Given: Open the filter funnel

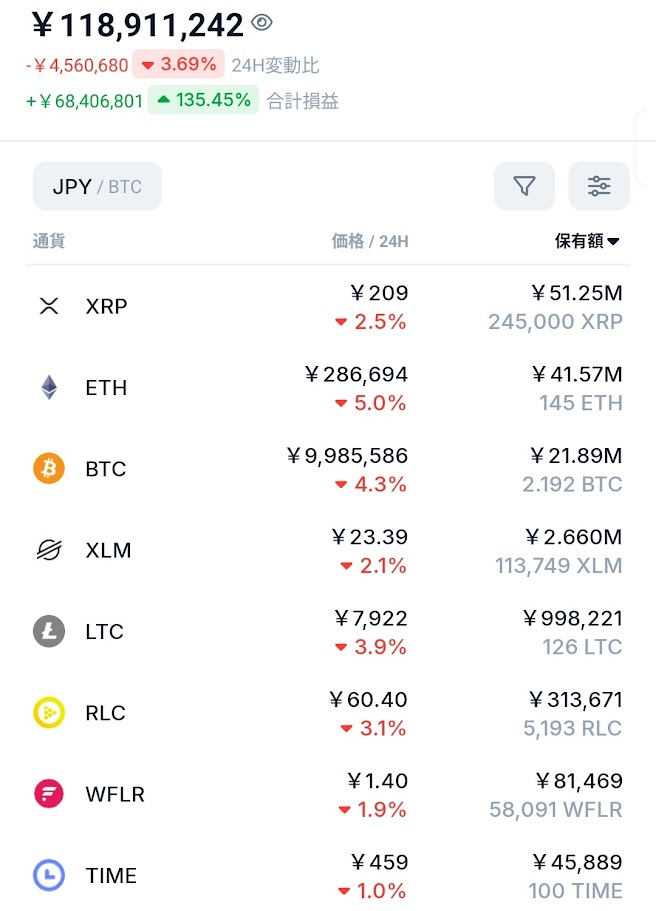Looking at the screenshot, I should [524, 186].
